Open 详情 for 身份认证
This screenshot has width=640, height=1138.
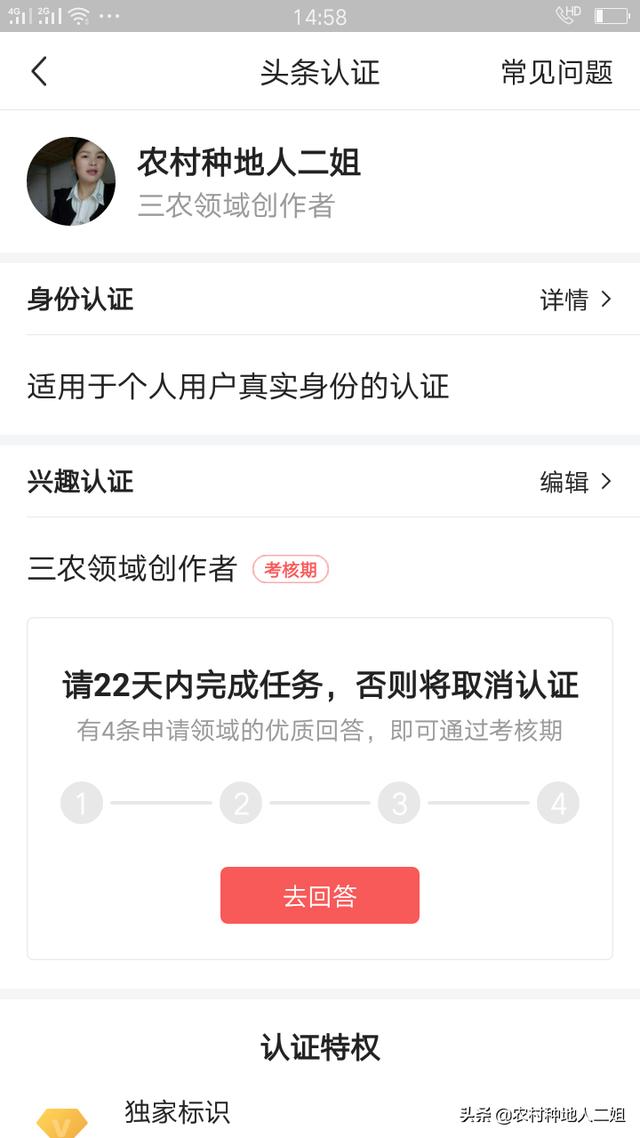(575, 299)
